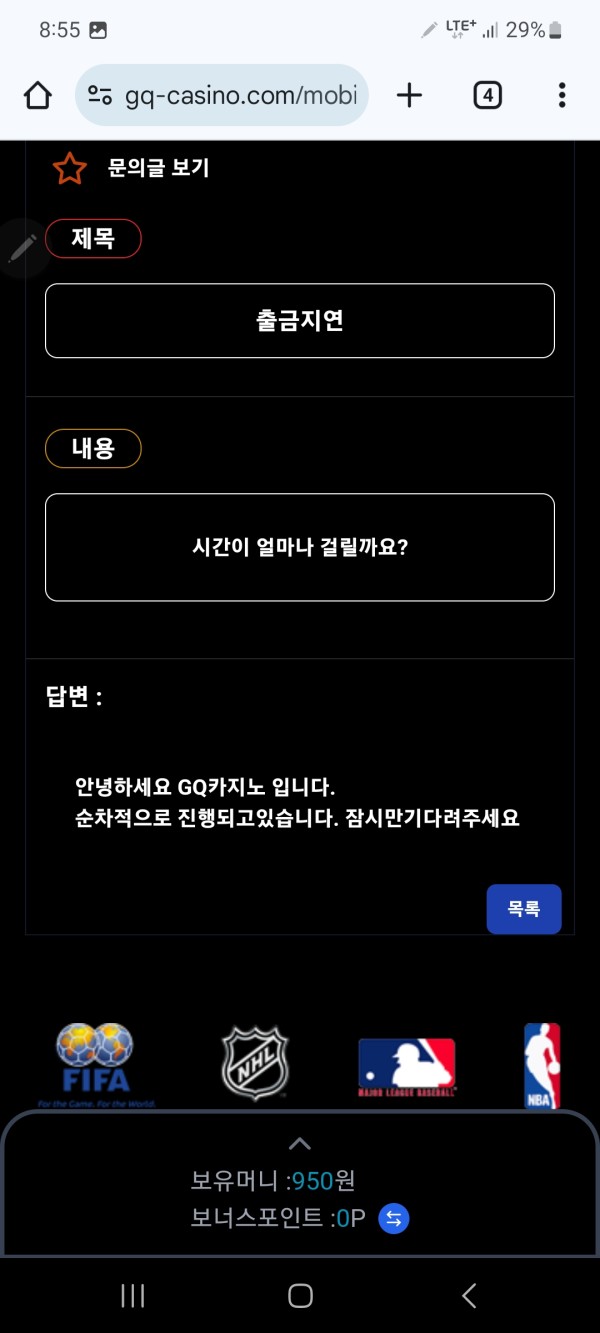Viewport: 600px width, 1333px height.
Task: Expand the bottom balance panel chevron
Action: [x=299, y=1144]
